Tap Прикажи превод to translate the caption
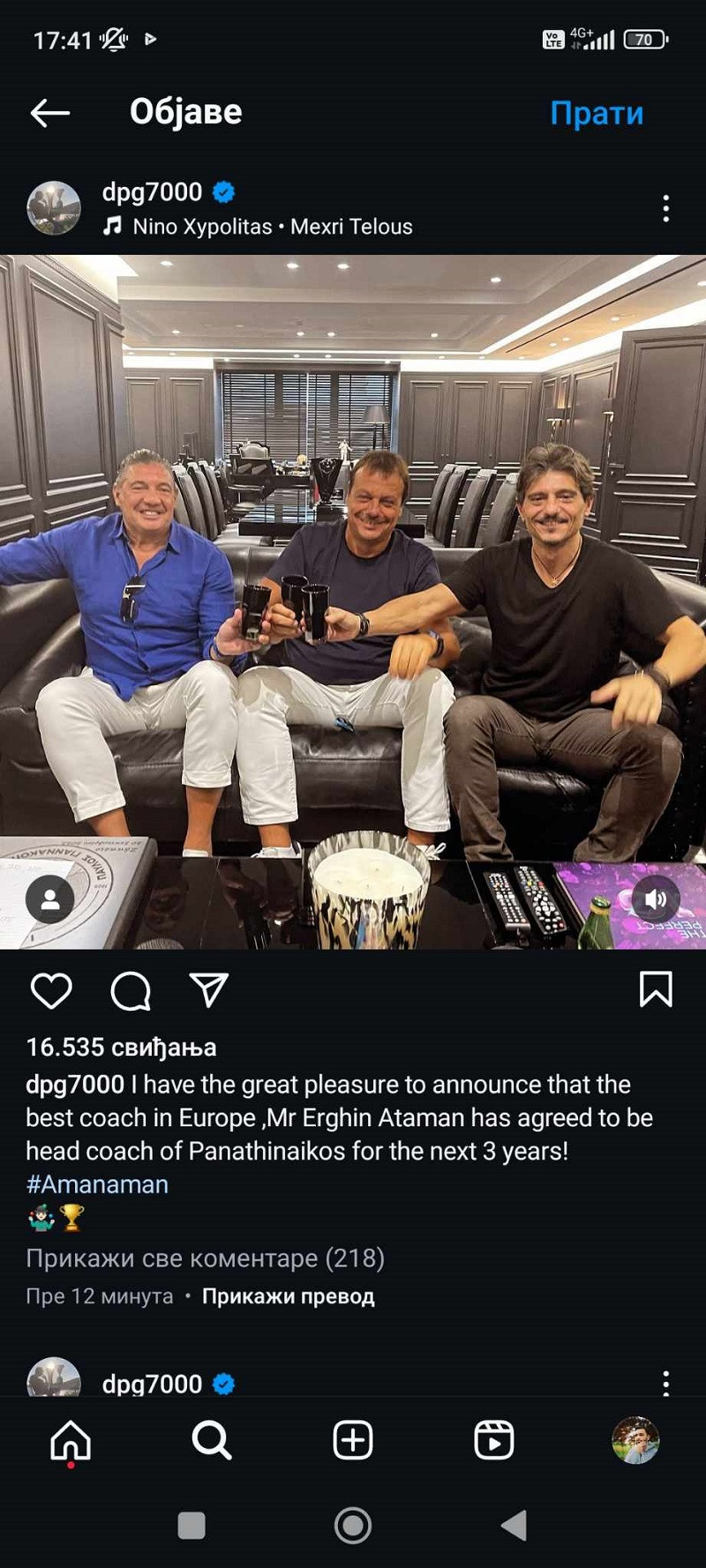Screen dimensions: 706x1568 288,1296
